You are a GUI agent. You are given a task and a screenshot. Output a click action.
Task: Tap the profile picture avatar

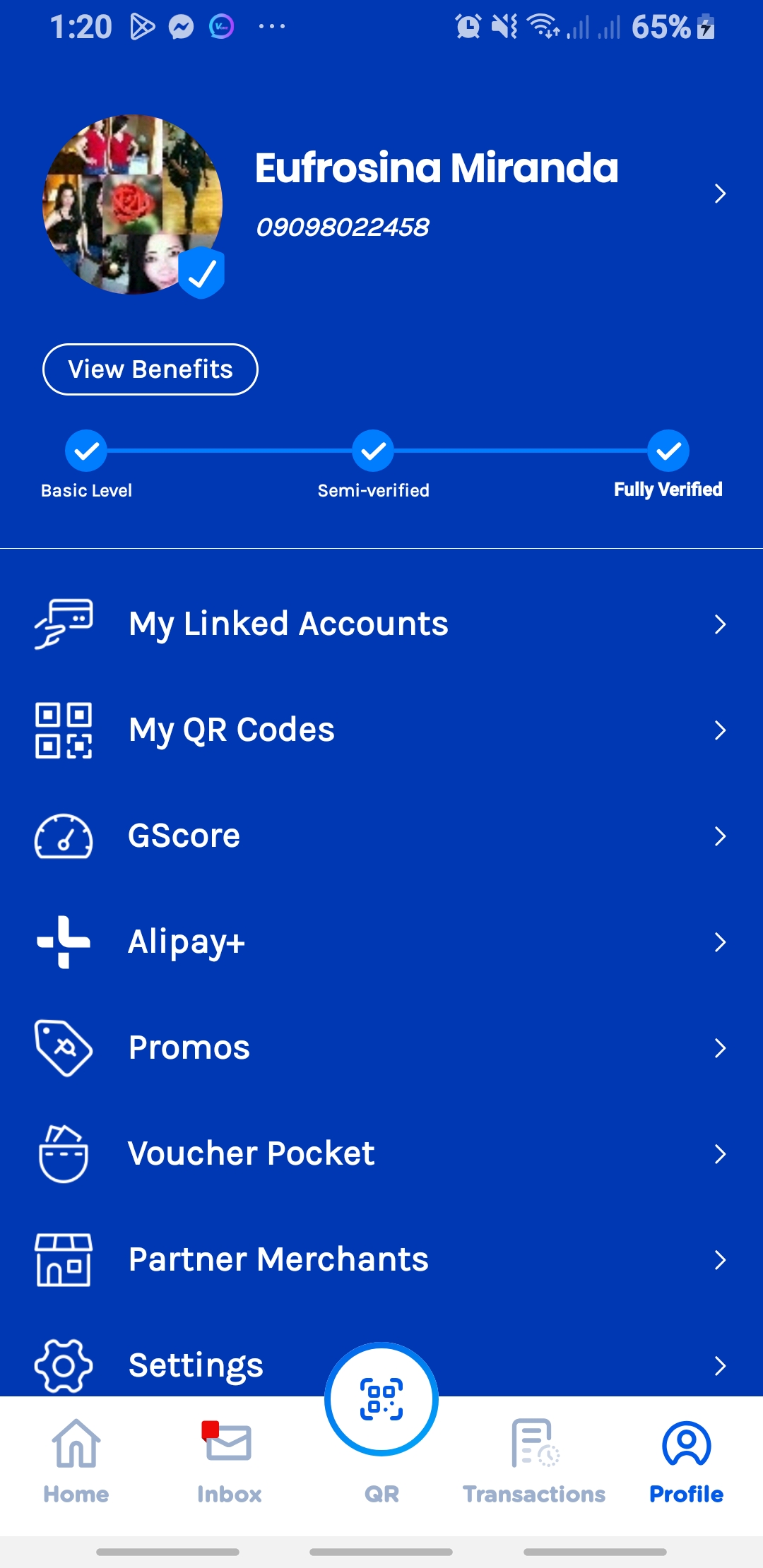[133, 205]
